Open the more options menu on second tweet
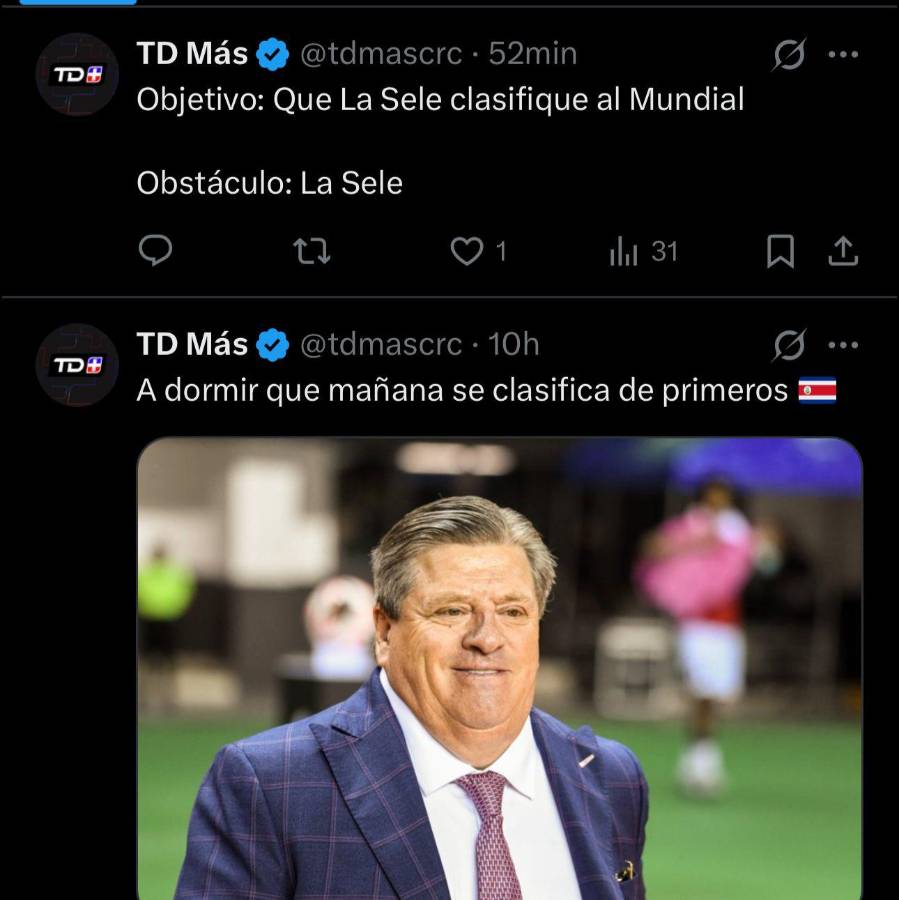Image resolution: width=899 pixels, height=900 pixels. click(845, 344)
